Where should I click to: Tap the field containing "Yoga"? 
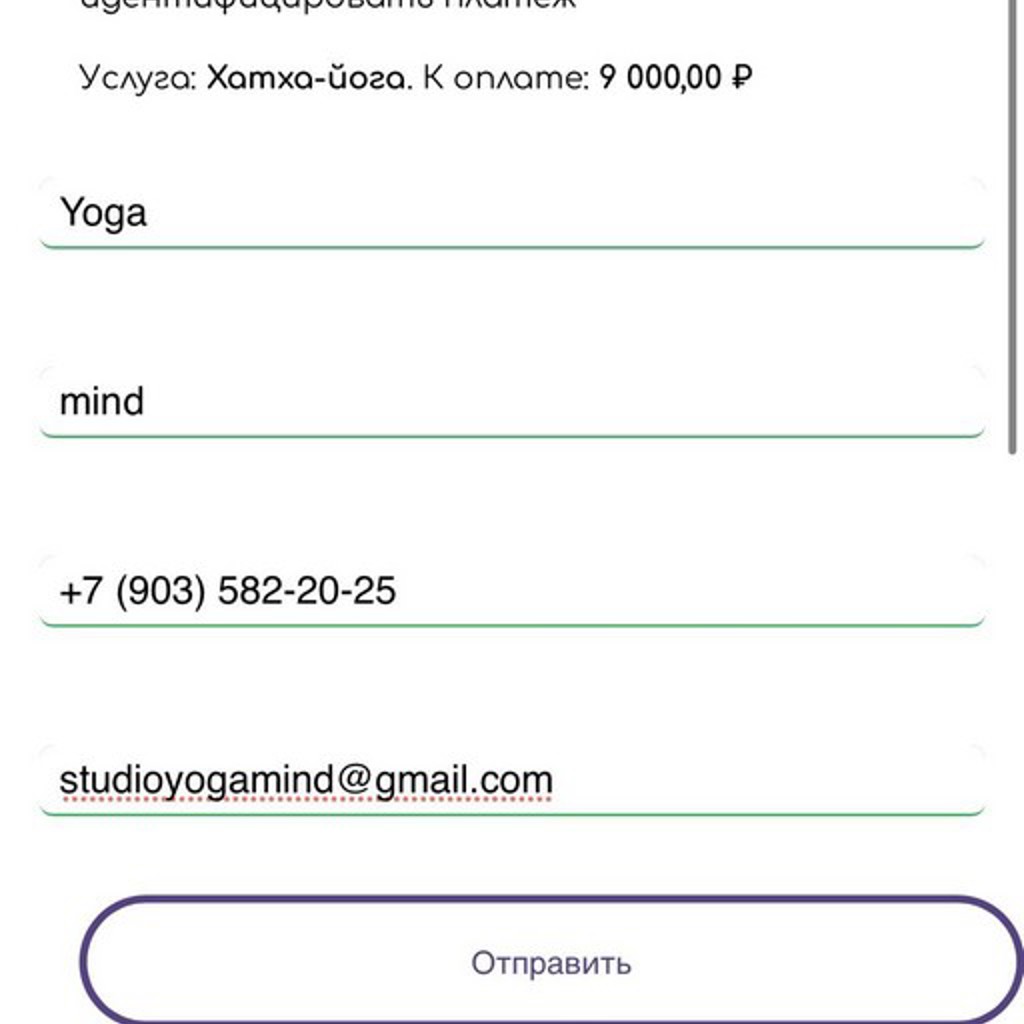(x=512, y=213)
